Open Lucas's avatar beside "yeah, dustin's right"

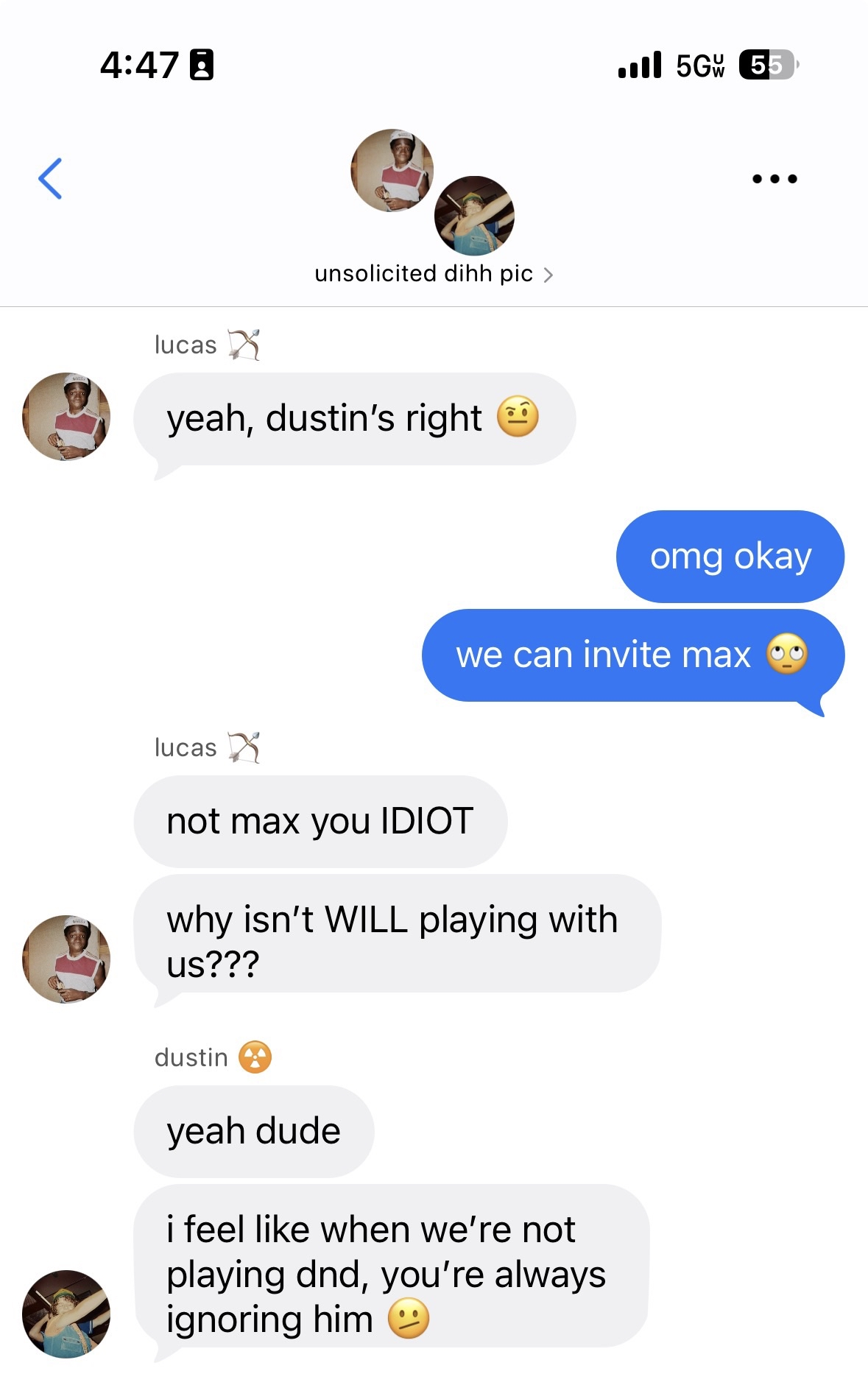[66, 417]
